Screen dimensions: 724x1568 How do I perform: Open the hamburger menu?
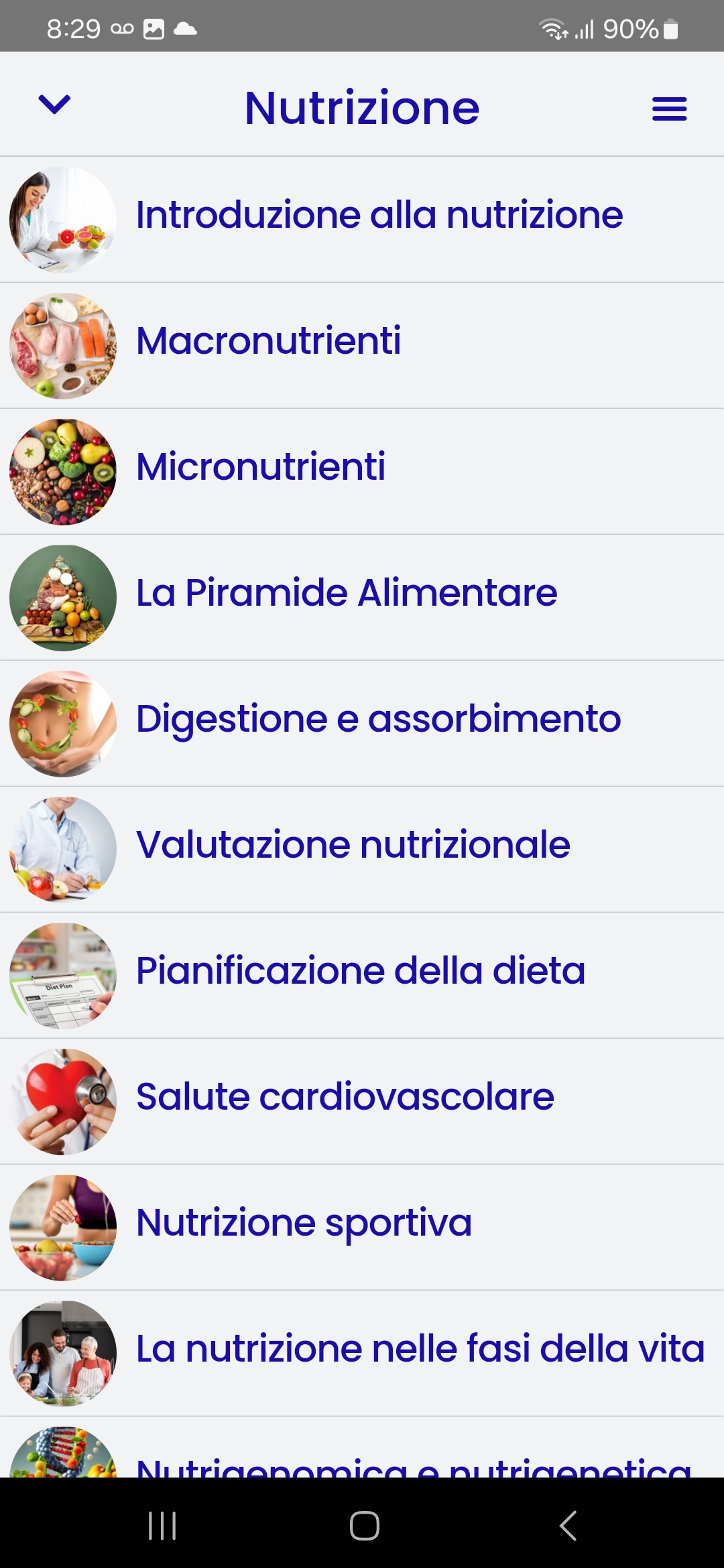tap(669, 109)
